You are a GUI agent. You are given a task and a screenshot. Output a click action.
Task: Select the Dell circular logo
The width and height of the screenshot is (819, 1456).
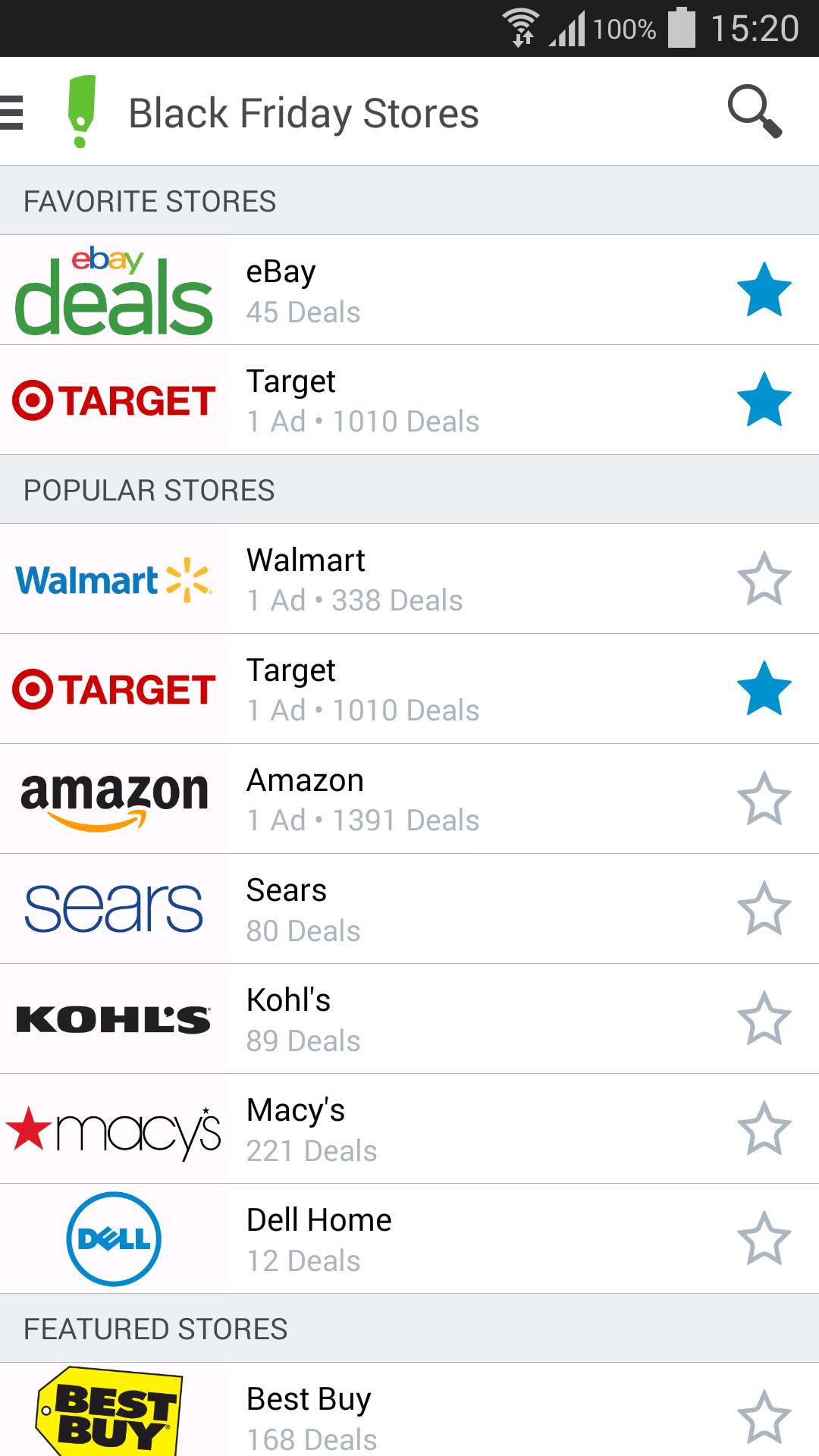(x=114, y=1239)
